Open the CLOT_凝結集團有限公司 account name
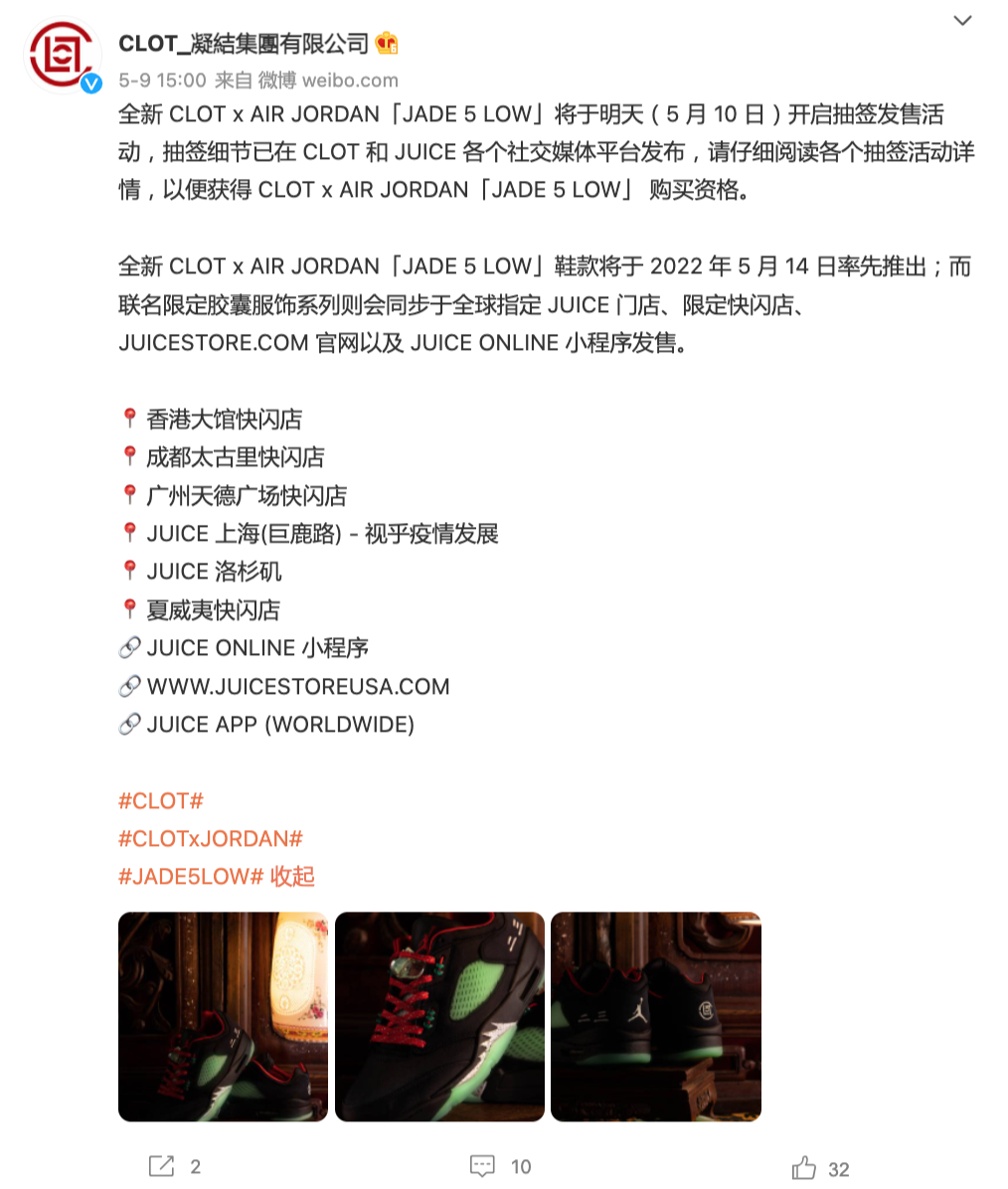The height and width of the screenshot is (1189, 1008). coord(244,43)
